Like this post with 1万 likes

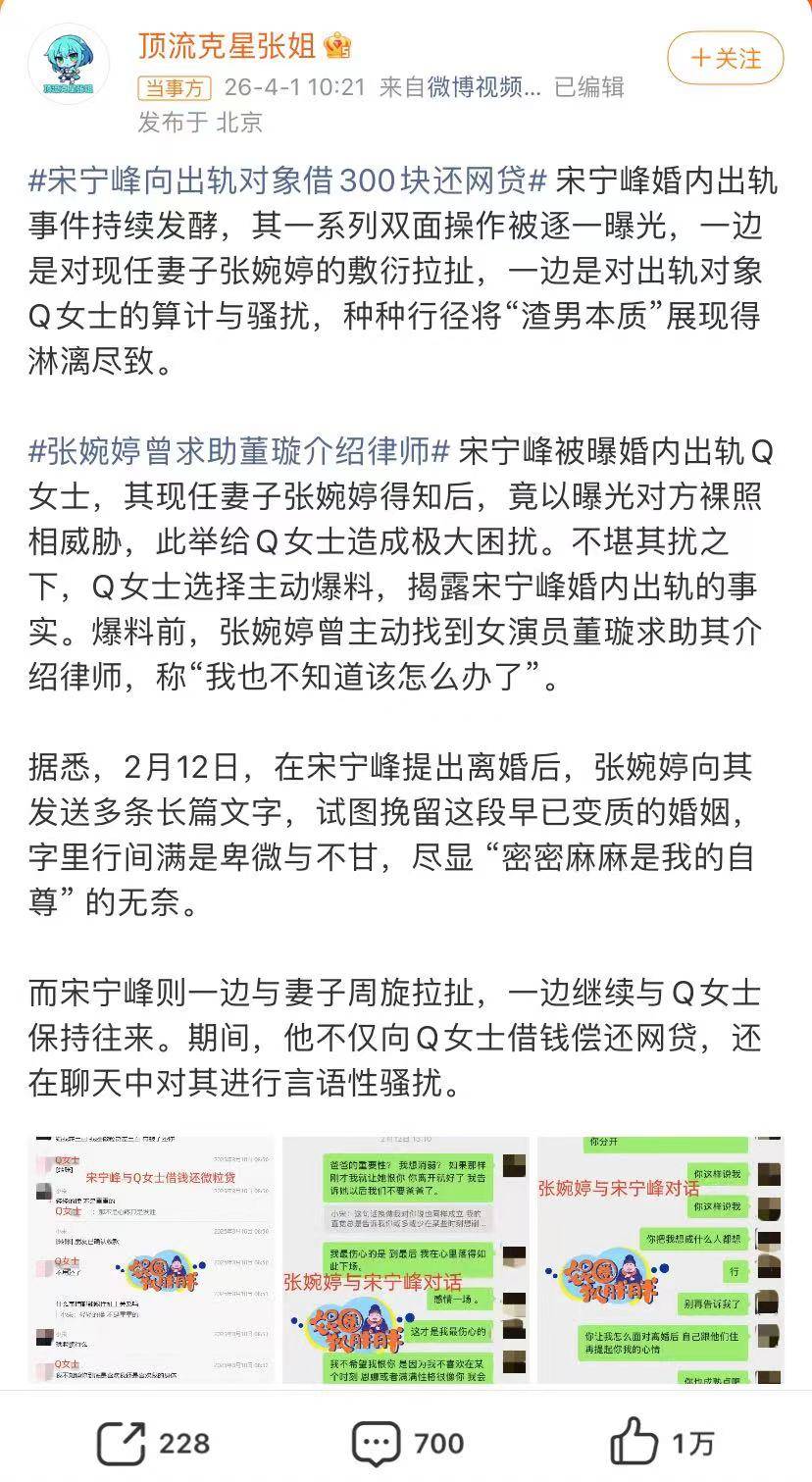pos(661,1442)
